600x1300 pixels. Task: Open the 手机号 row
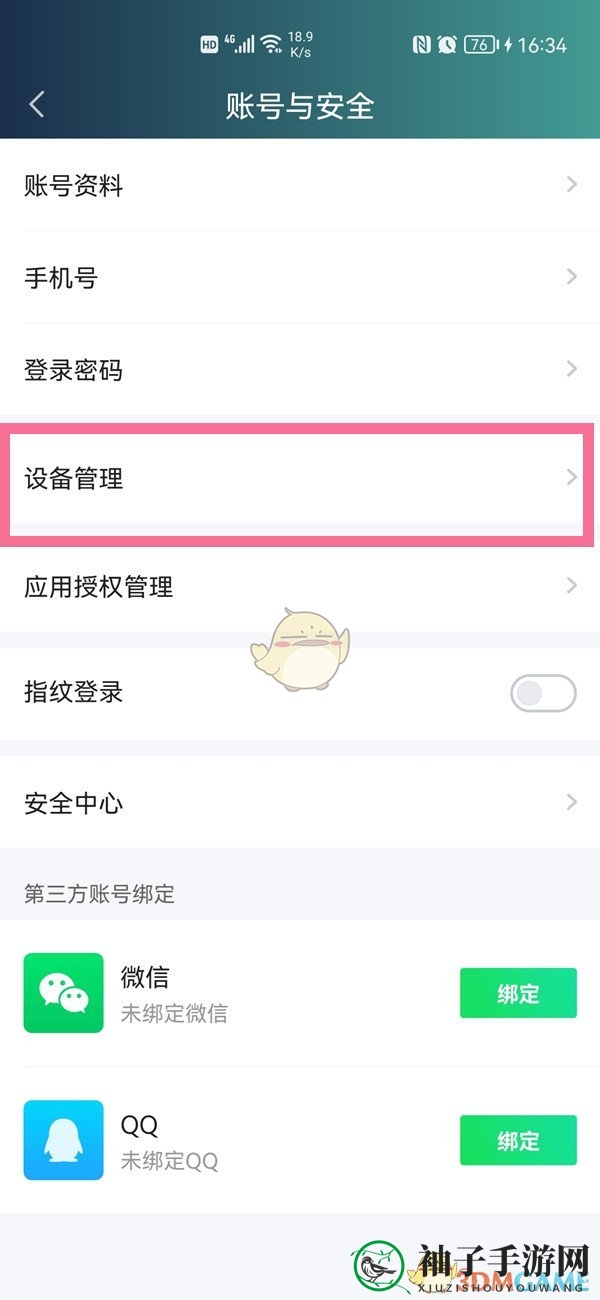(x=300, y=277)
